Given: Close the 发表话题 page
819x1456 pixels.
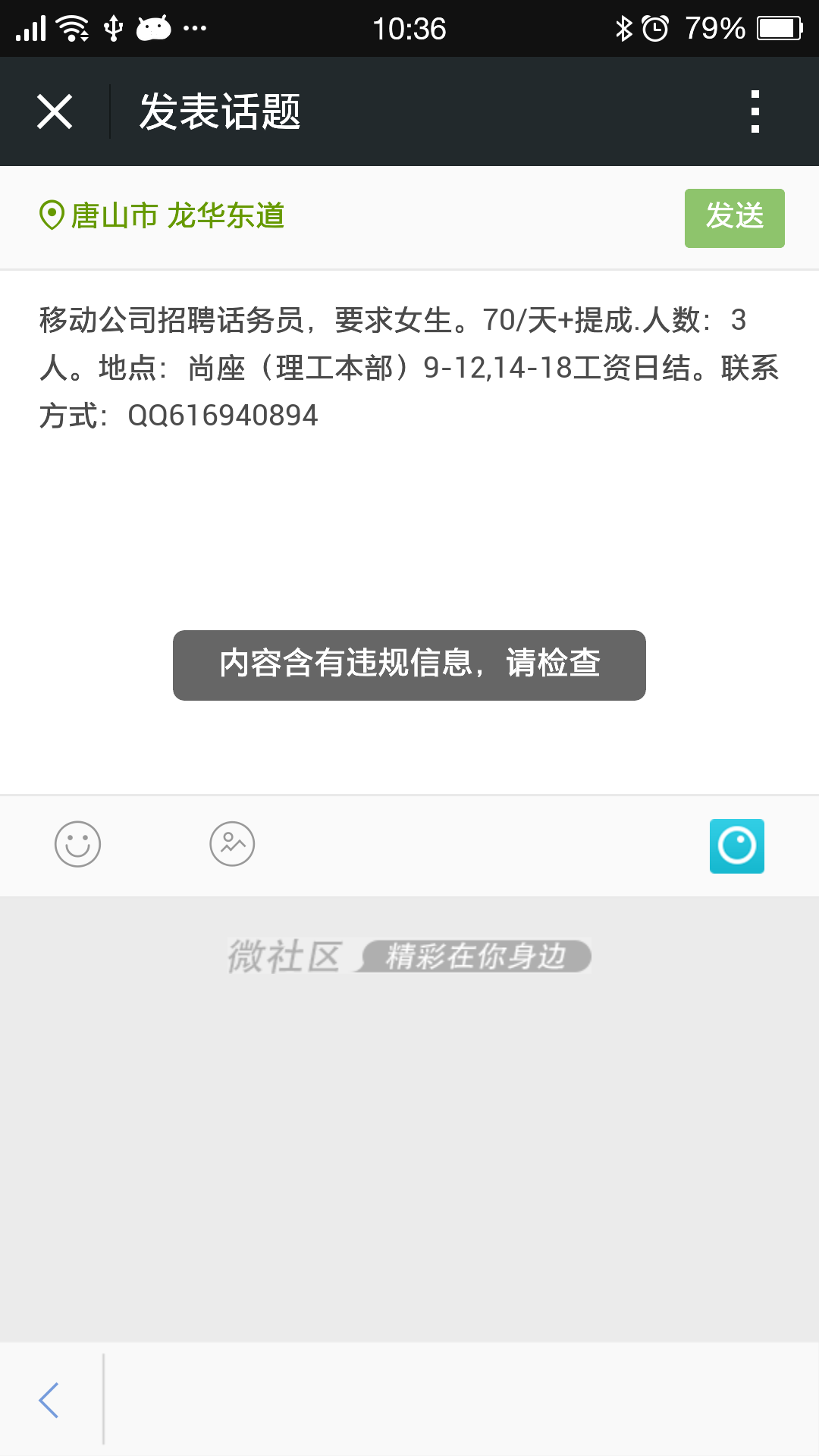Looking at the screenshot, I should coord(55,112).
